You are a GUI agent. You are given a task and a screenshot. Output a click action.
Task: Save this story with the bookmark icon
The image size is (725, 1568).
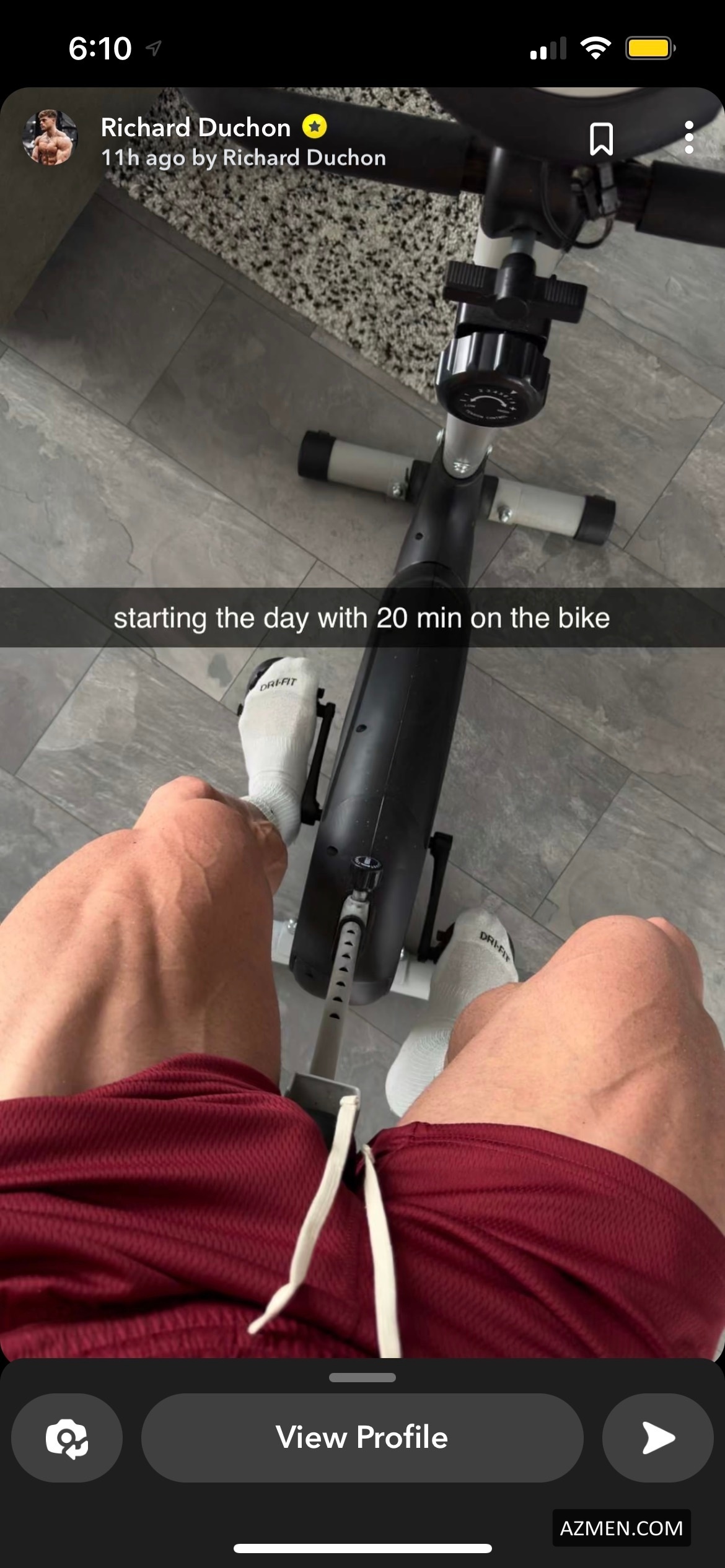click(600, 138)
